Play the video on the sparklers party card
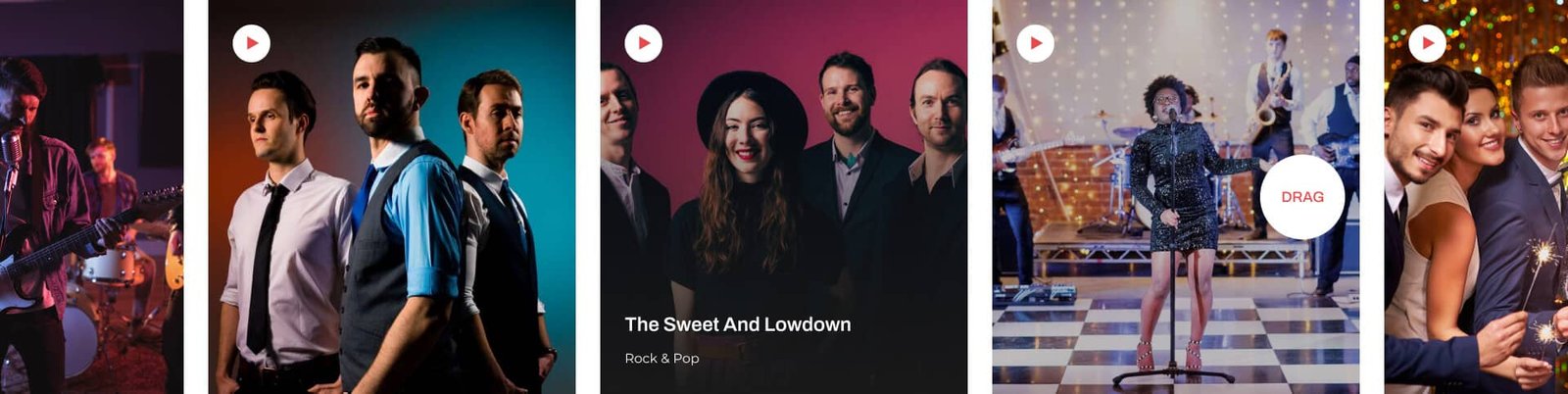Image resolution: width=1568 pixels, height=394 pixels. [1428, 43]
